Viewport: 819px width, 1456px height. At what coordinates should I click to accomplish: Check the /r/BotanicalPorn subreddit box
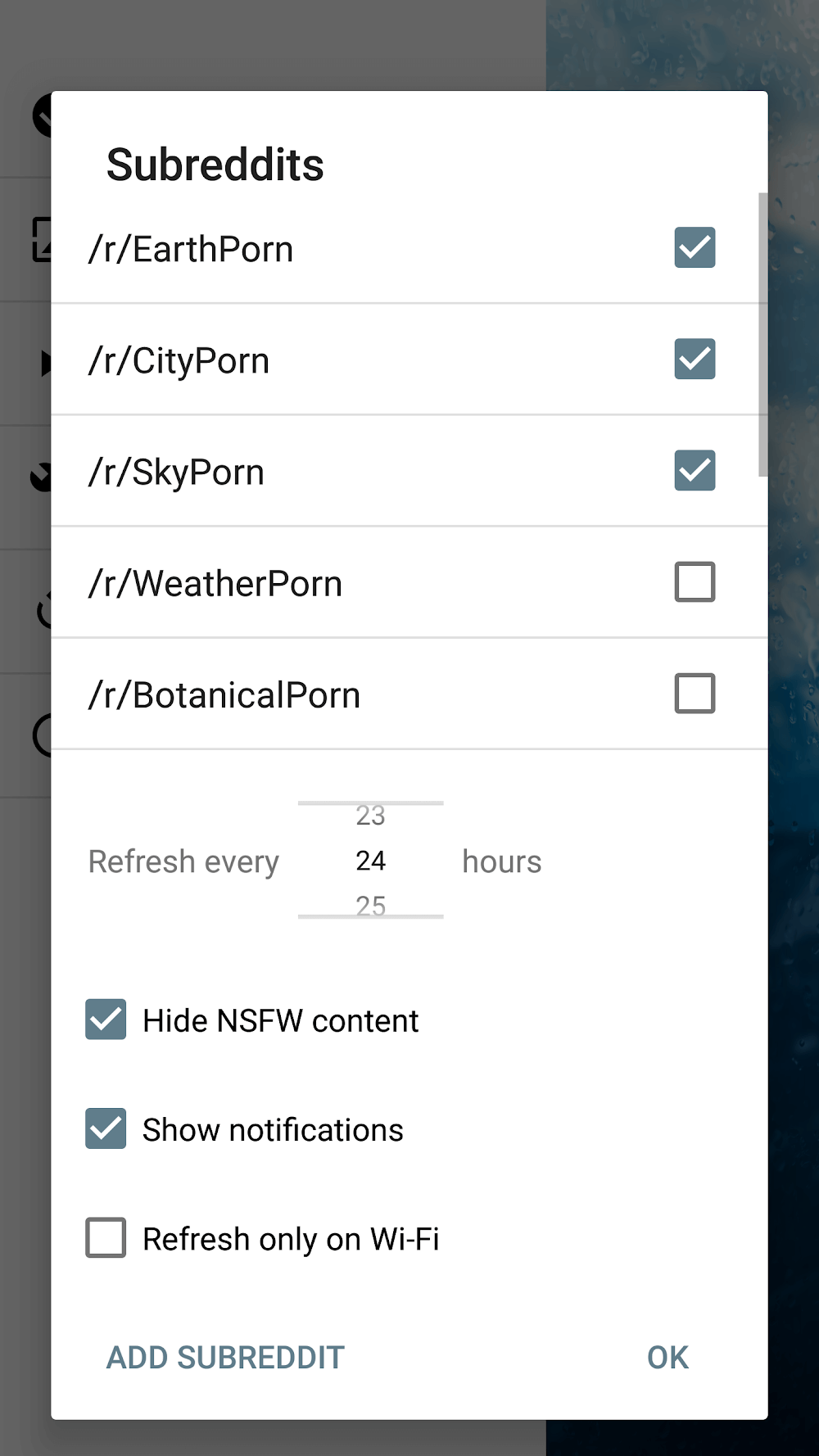click(x=695, y=694)
